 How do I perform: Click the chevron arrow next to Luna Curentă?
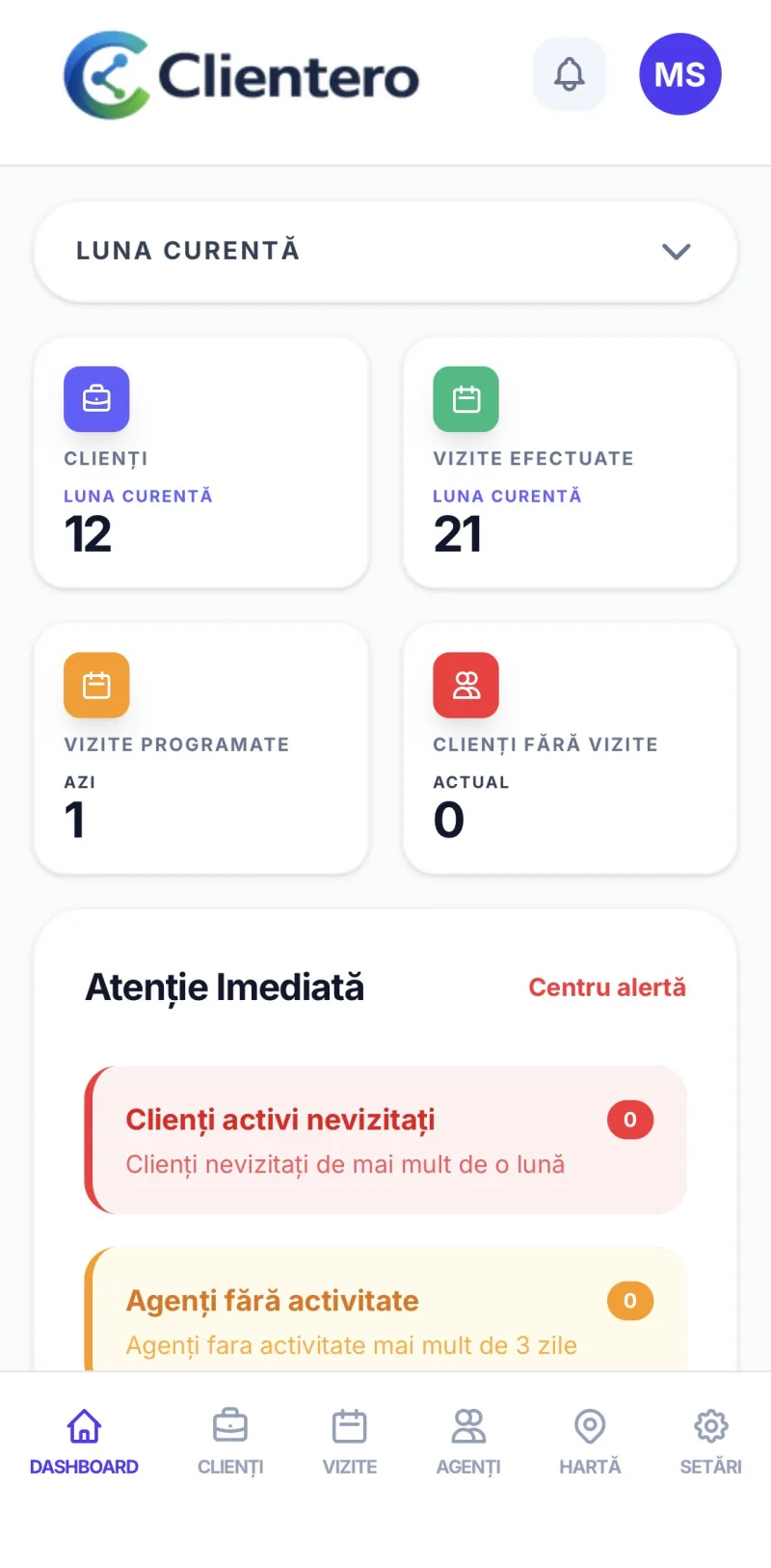point(676,251)
